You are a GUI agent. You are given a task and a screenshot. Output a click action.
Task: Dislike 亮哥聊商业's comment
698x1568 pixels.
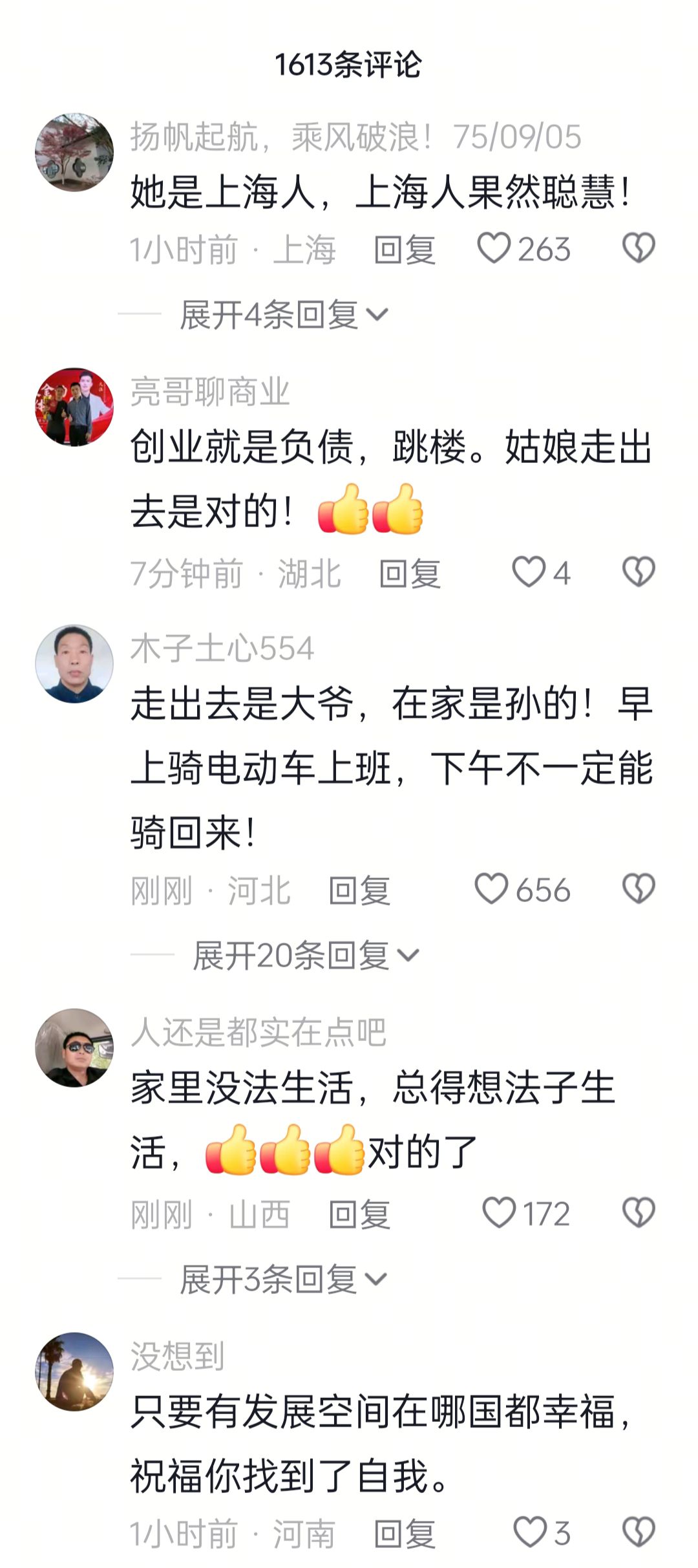(x=639, y=573)
